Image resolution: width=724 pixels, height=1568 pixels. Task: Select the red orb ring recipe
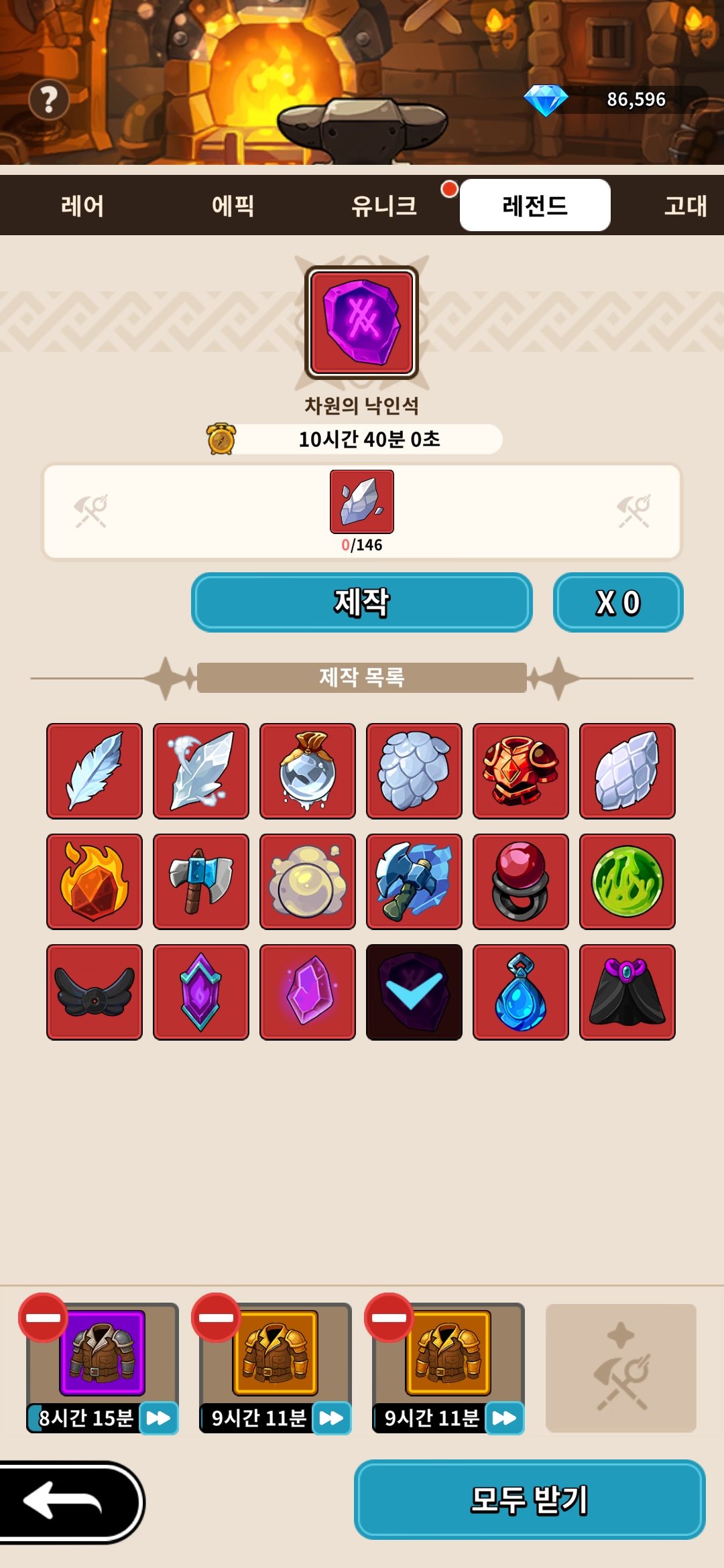coord(521,881)
